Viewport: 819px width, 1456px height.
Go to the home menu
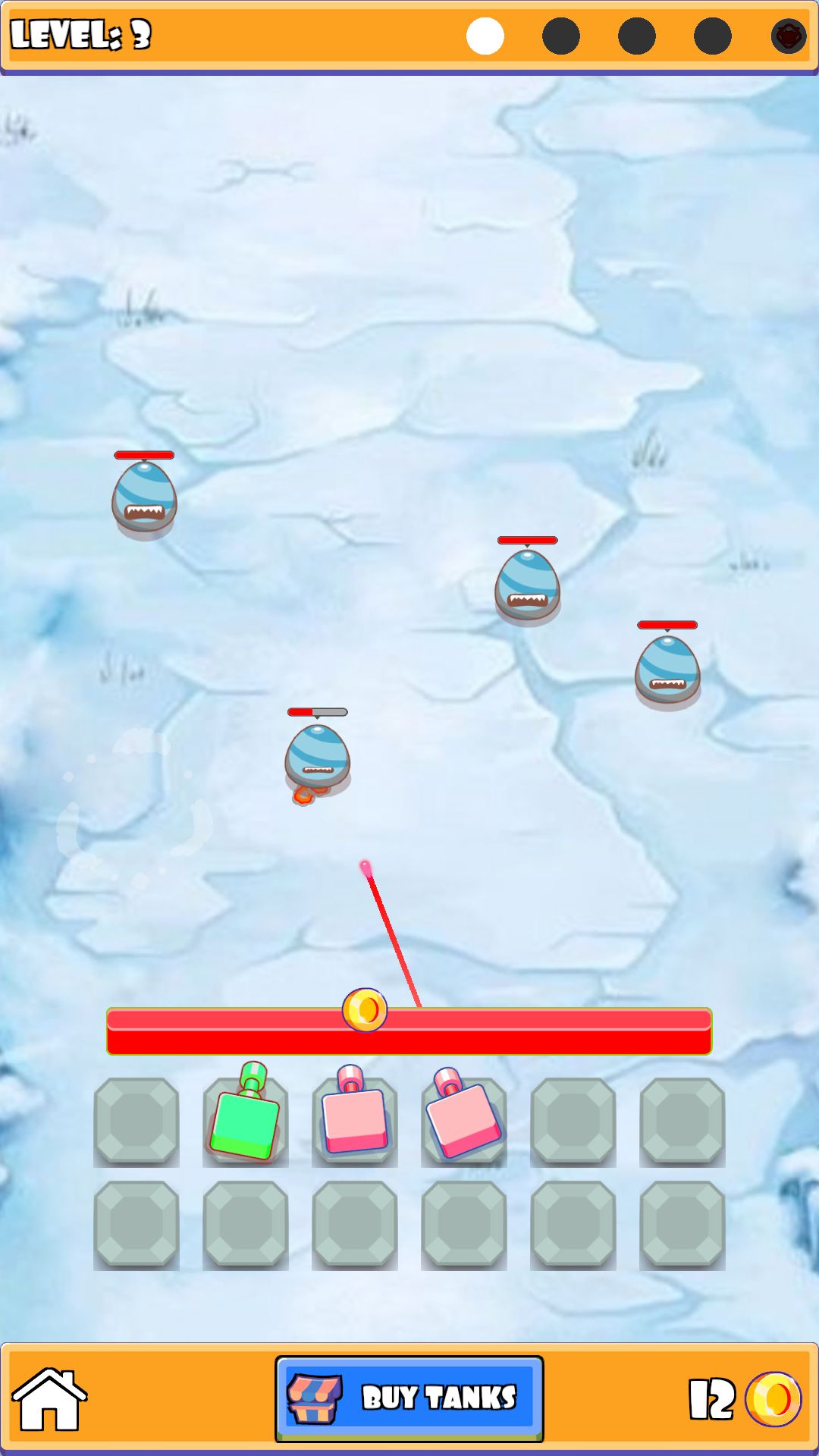(x=49, y=1400)
